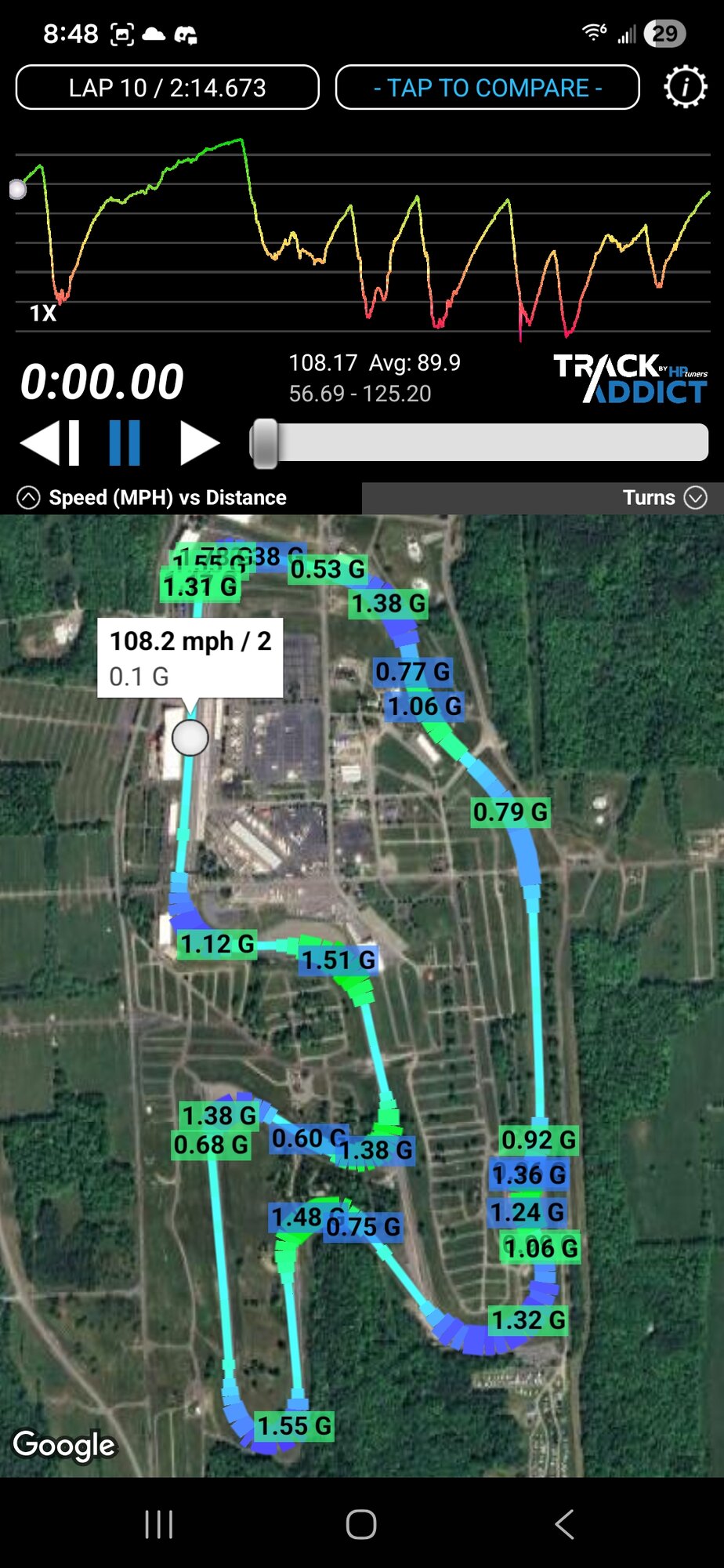Tap the playback position slider handle
The image size is (724, 1568).
265,443
